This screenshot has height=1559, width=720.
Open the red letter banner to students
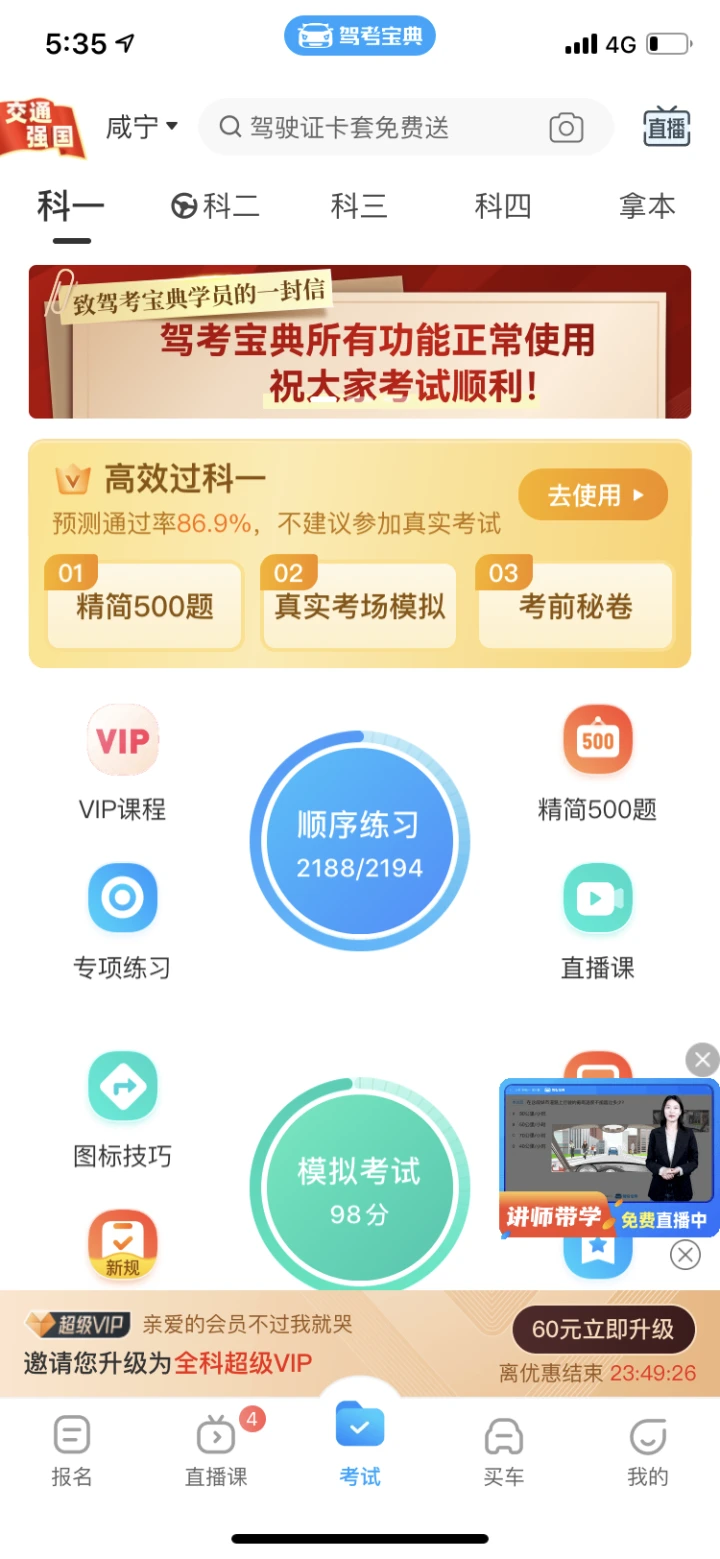(x=360, y=342)
